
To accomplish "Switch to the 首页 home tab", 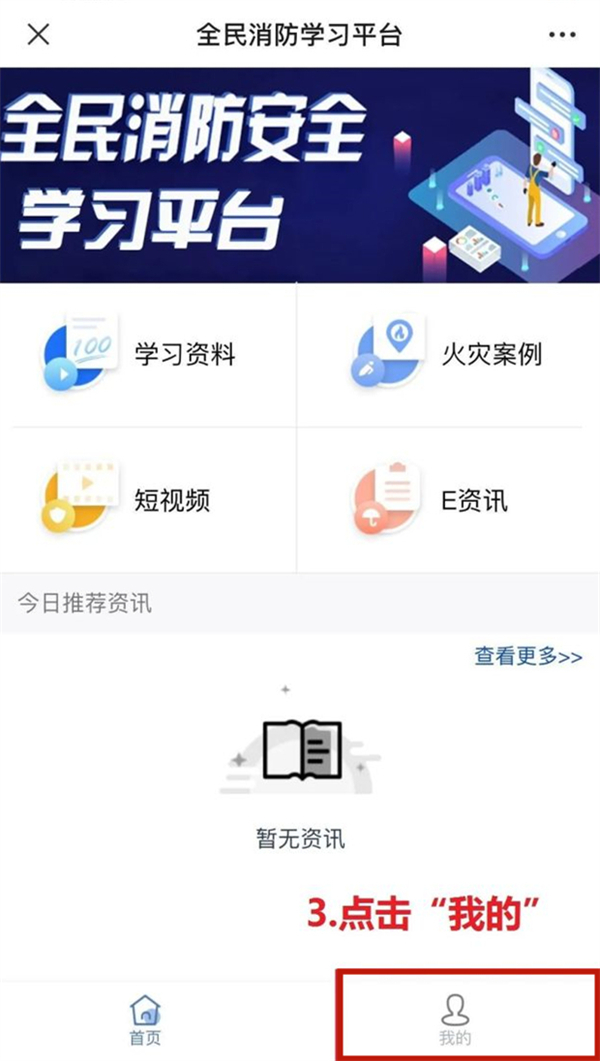I will pos(145,1020).
